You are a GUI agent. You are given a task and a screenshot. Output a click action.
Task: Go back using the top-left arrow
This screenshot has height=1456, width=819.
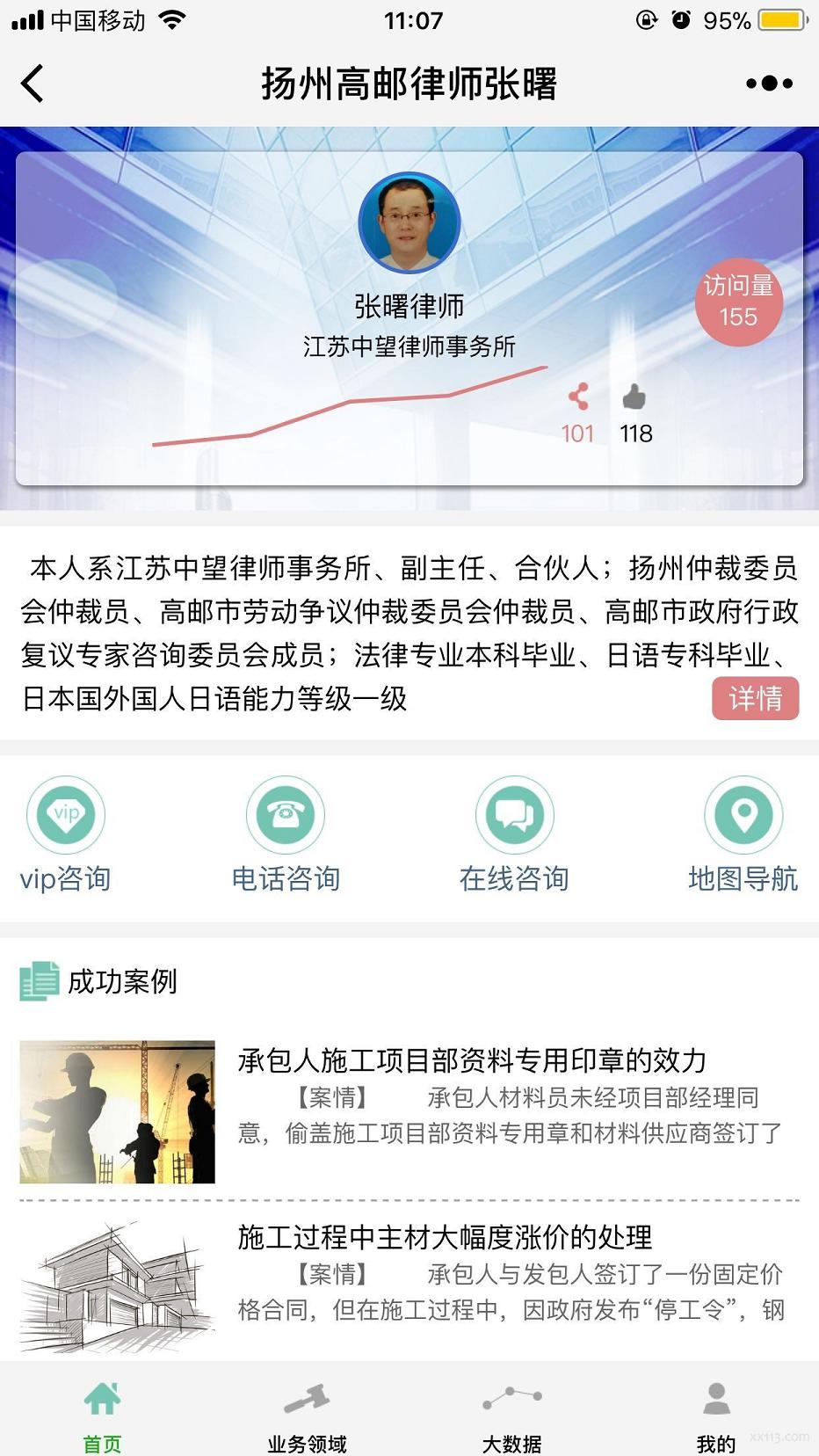click(x=33, y=84)
